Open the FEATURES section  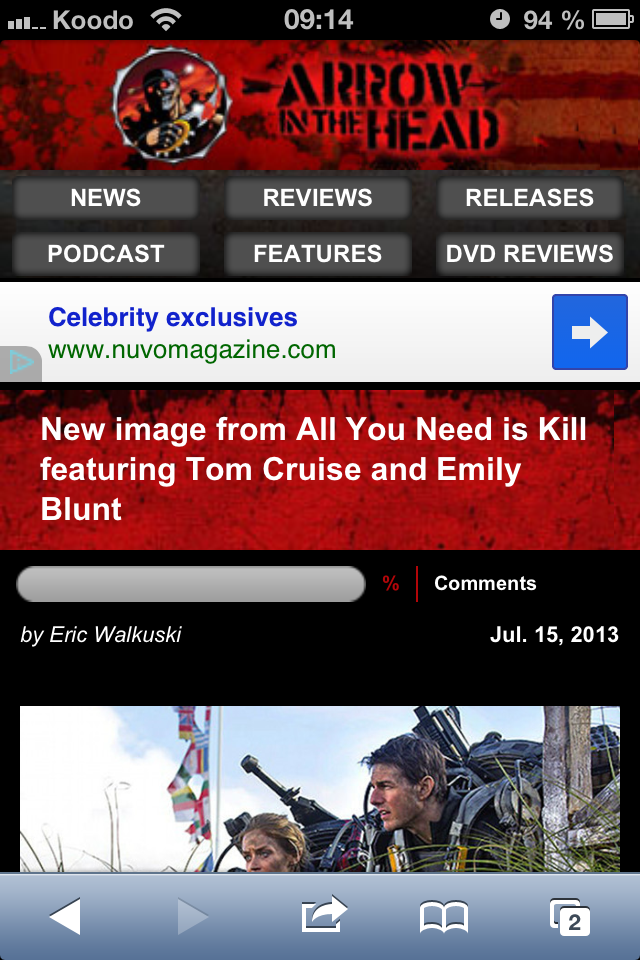click(317, 254)
